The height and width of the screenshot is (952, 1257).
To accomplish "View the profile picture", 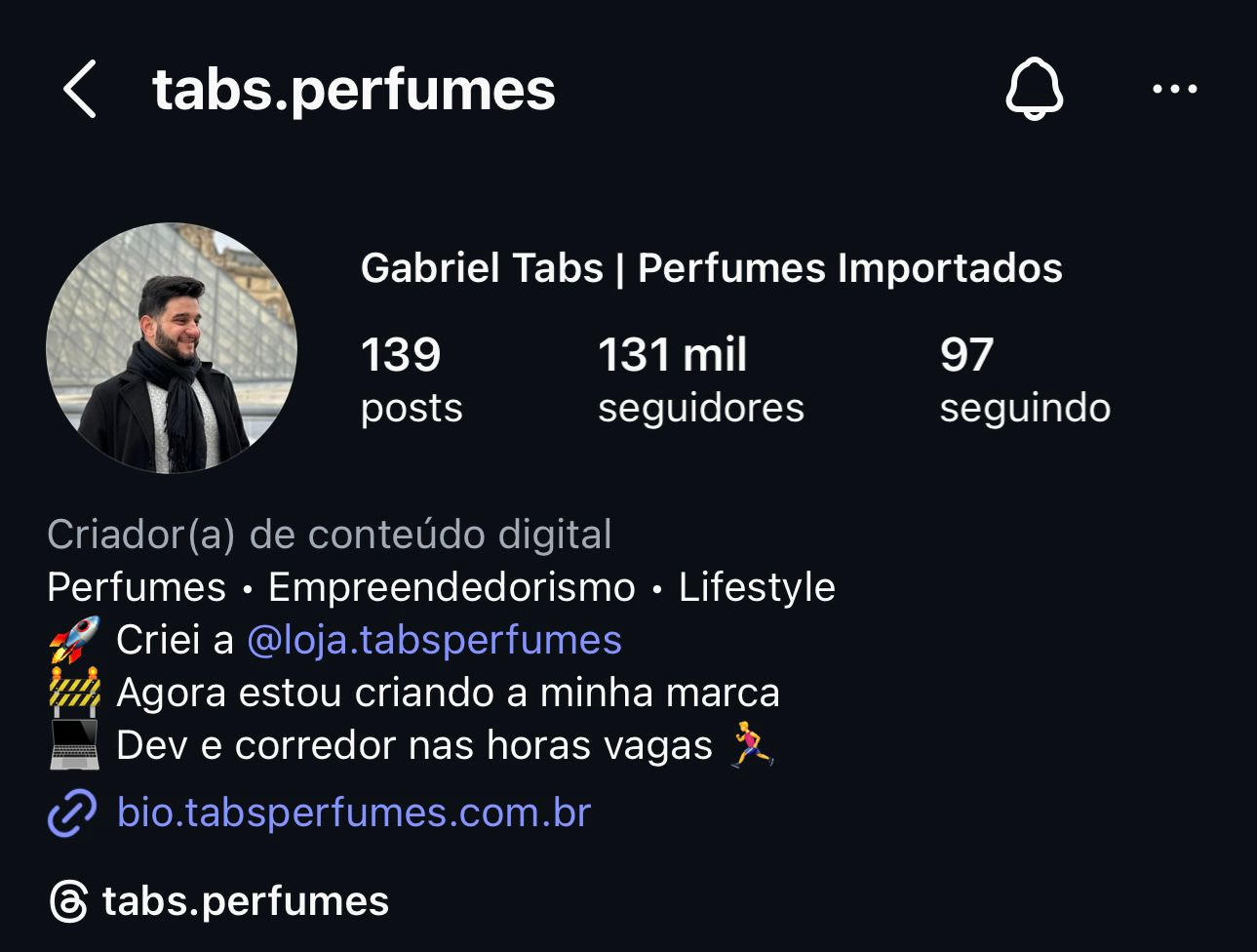I will click(x=172, y=348).
